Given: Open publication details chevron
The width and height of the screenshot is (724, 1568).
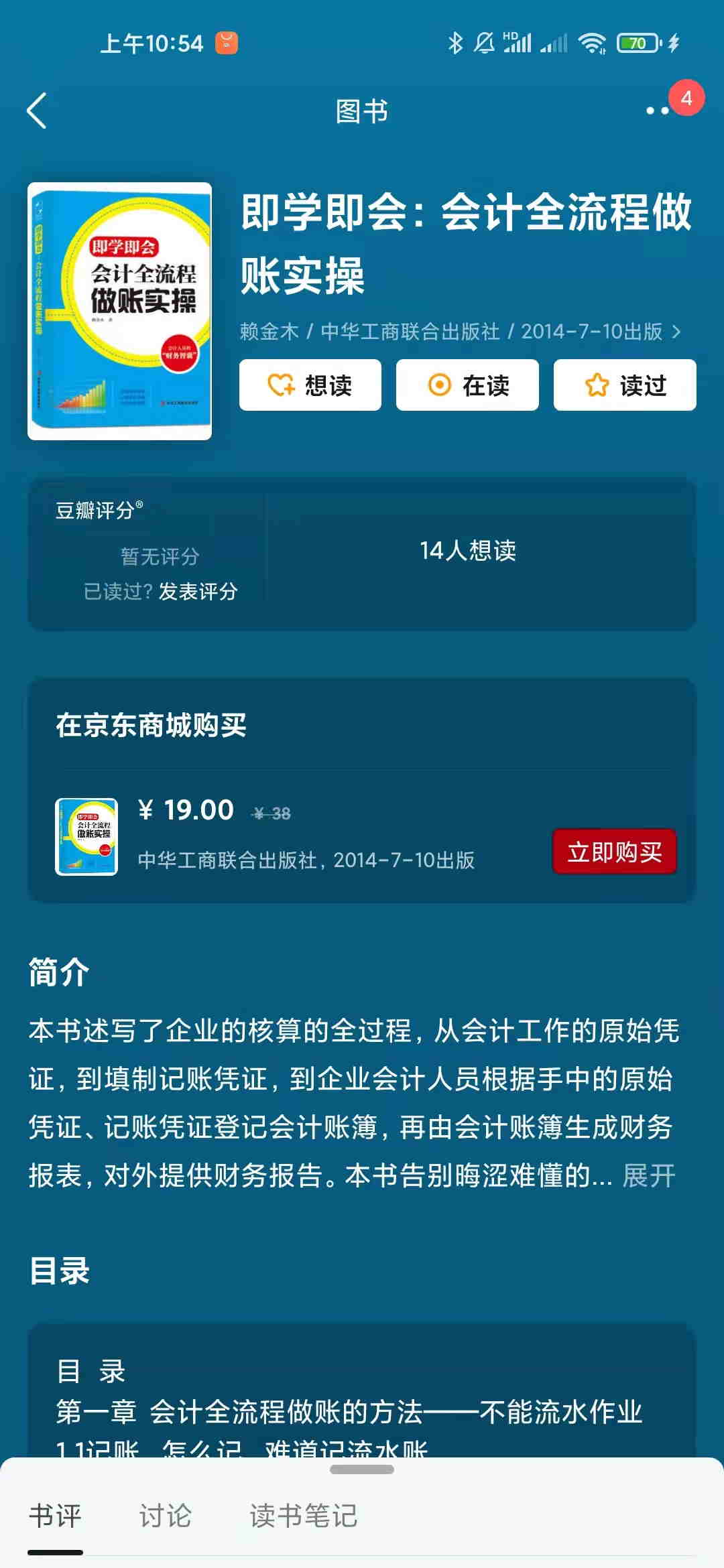Looking at the screenshot, I should coord(676,332).
